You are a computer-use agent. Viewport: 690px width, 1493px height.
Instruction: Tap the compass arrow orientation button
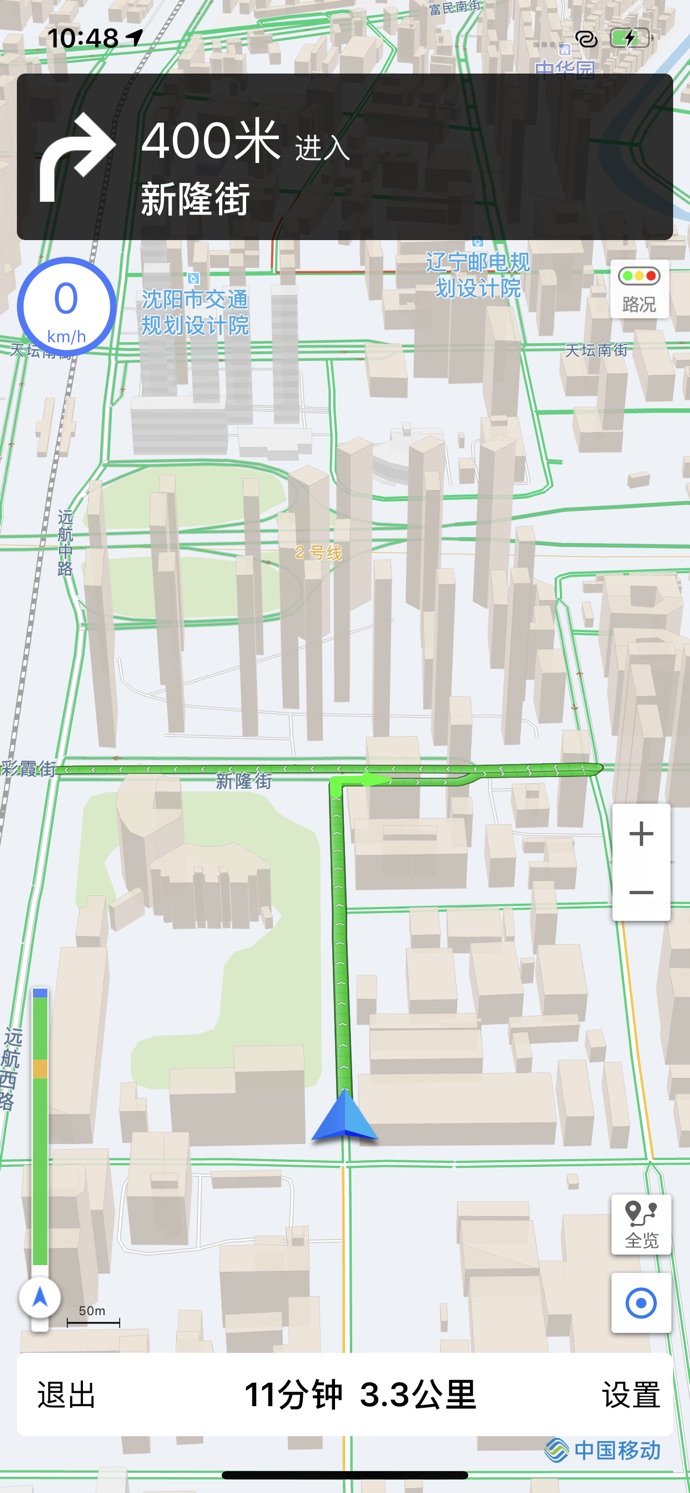pyautogui.click(x=40, y=1298)
